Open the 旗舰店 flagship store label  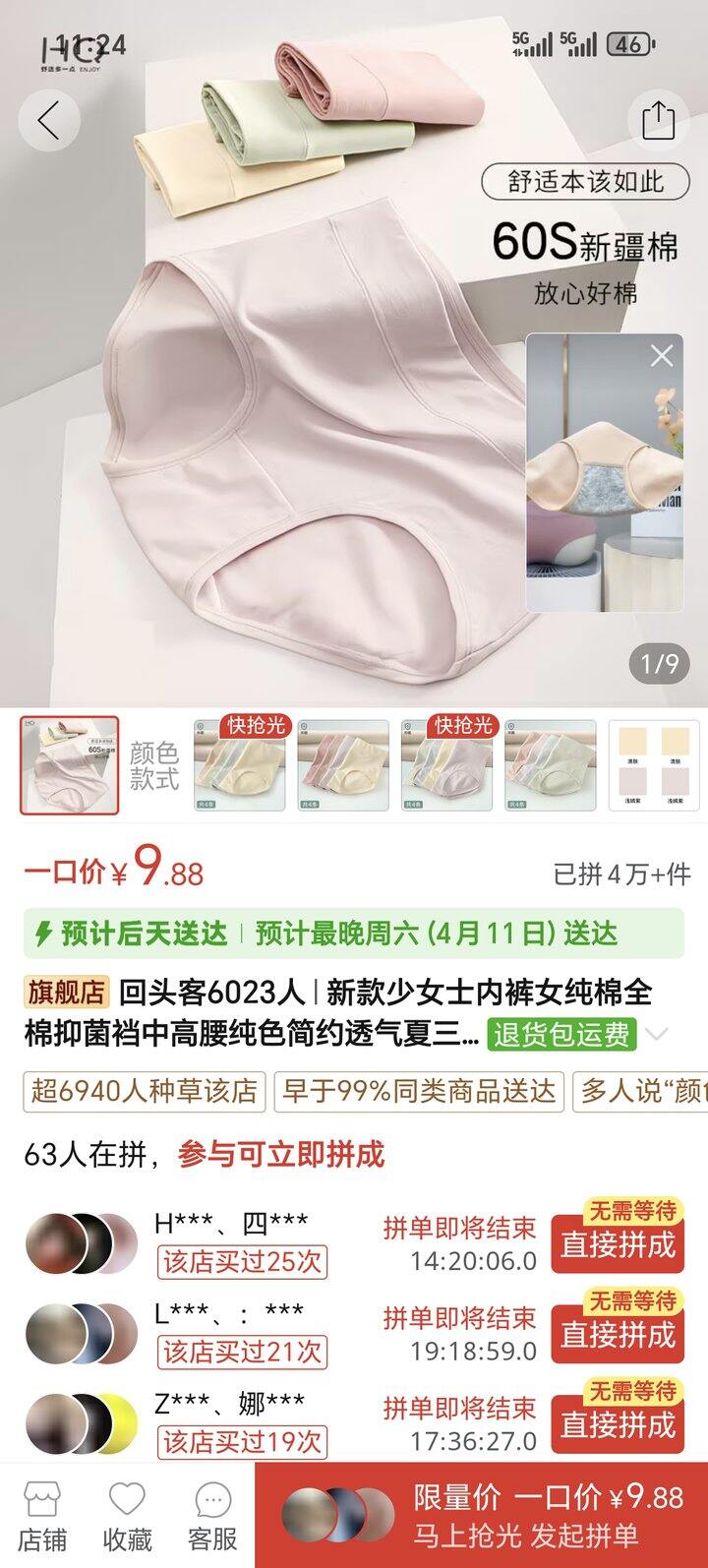66,992
